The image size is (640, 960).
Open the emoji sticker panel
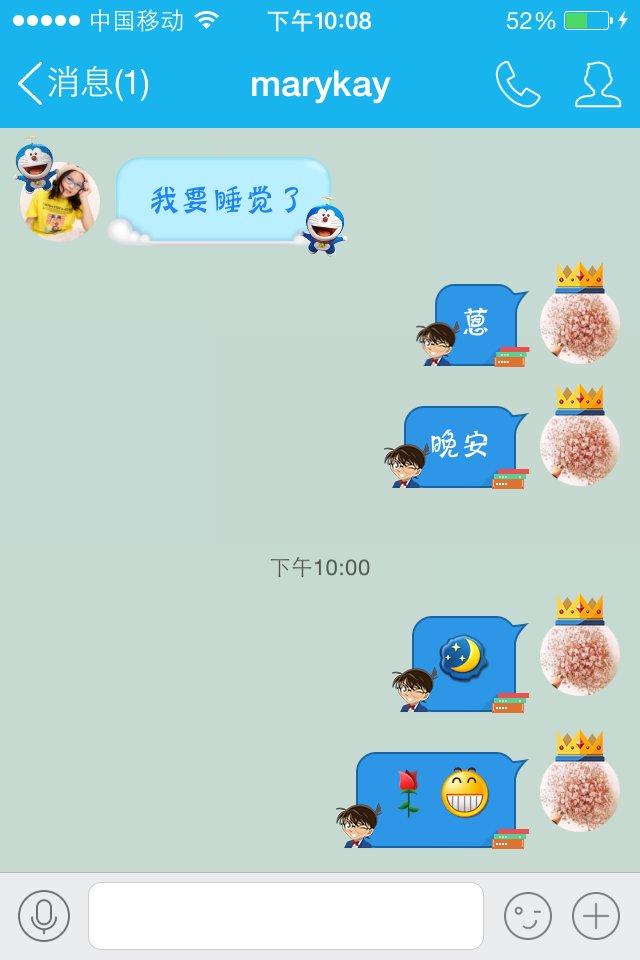[x=527, y=915]
